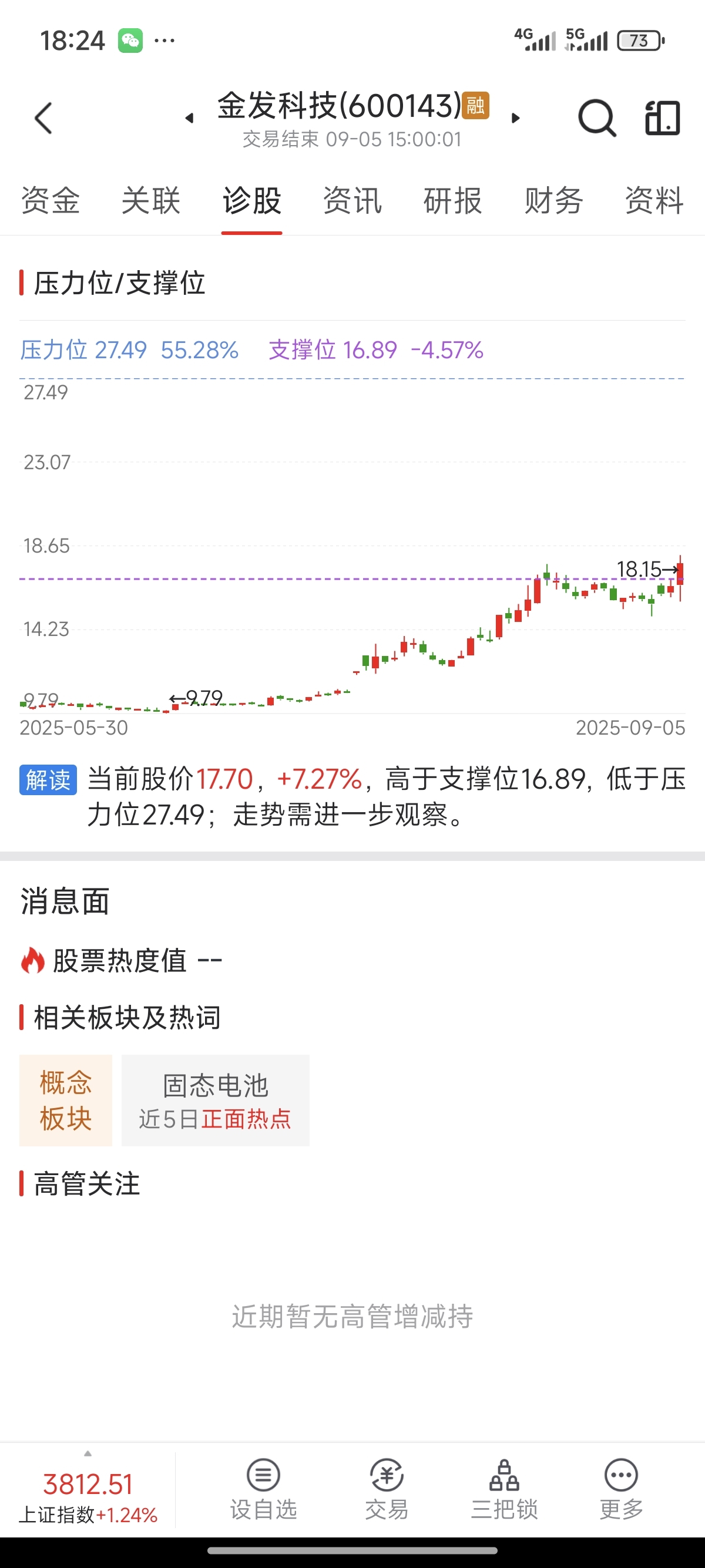
Task: Switch to the 资讯 tab
Action: point(352,200)
